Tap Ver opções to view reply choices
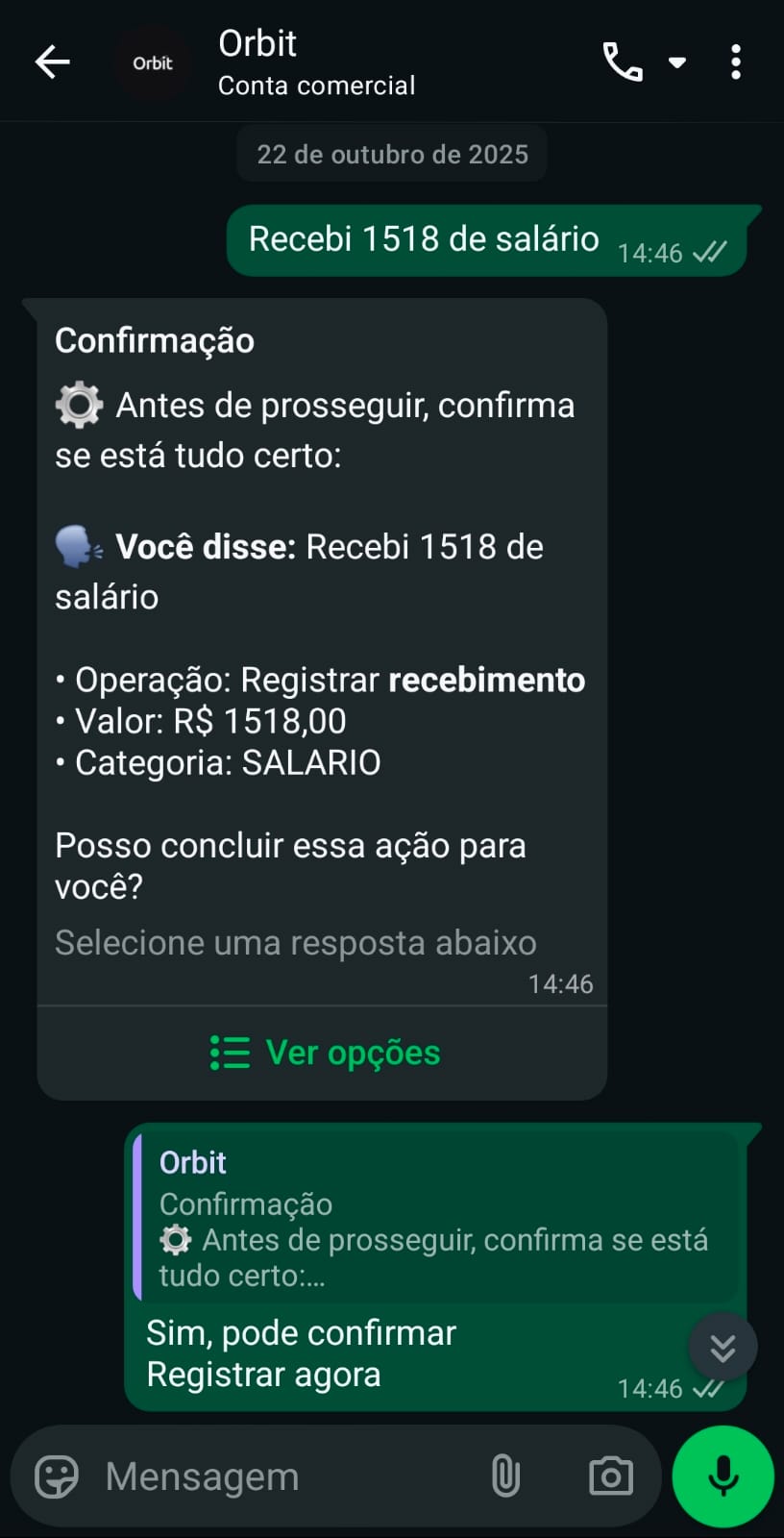The height and width of the screenshot is (1538, 784). 353,1053
